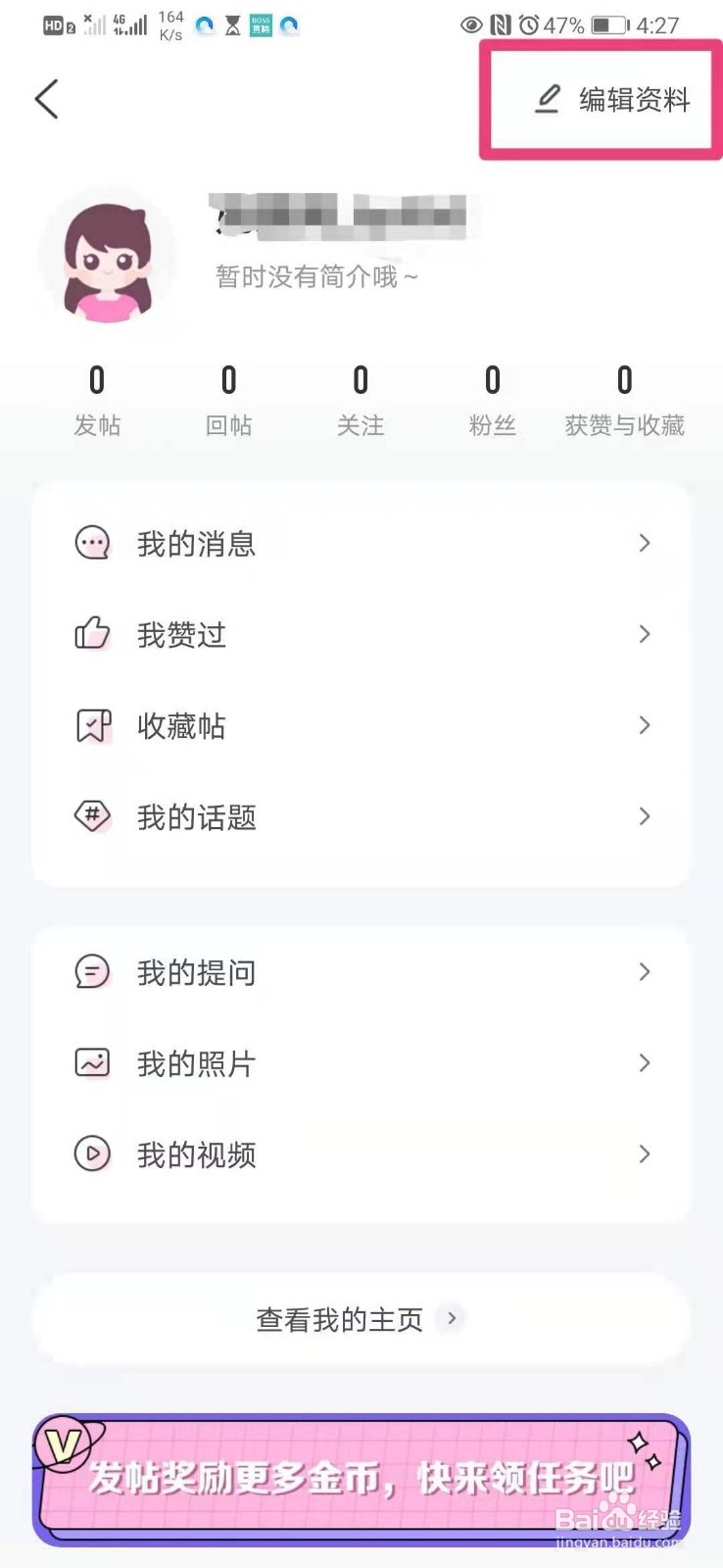The image size is (723, 1568).
Task: Click the photo icon beside 我的照片
Action: click(91, 1062)
